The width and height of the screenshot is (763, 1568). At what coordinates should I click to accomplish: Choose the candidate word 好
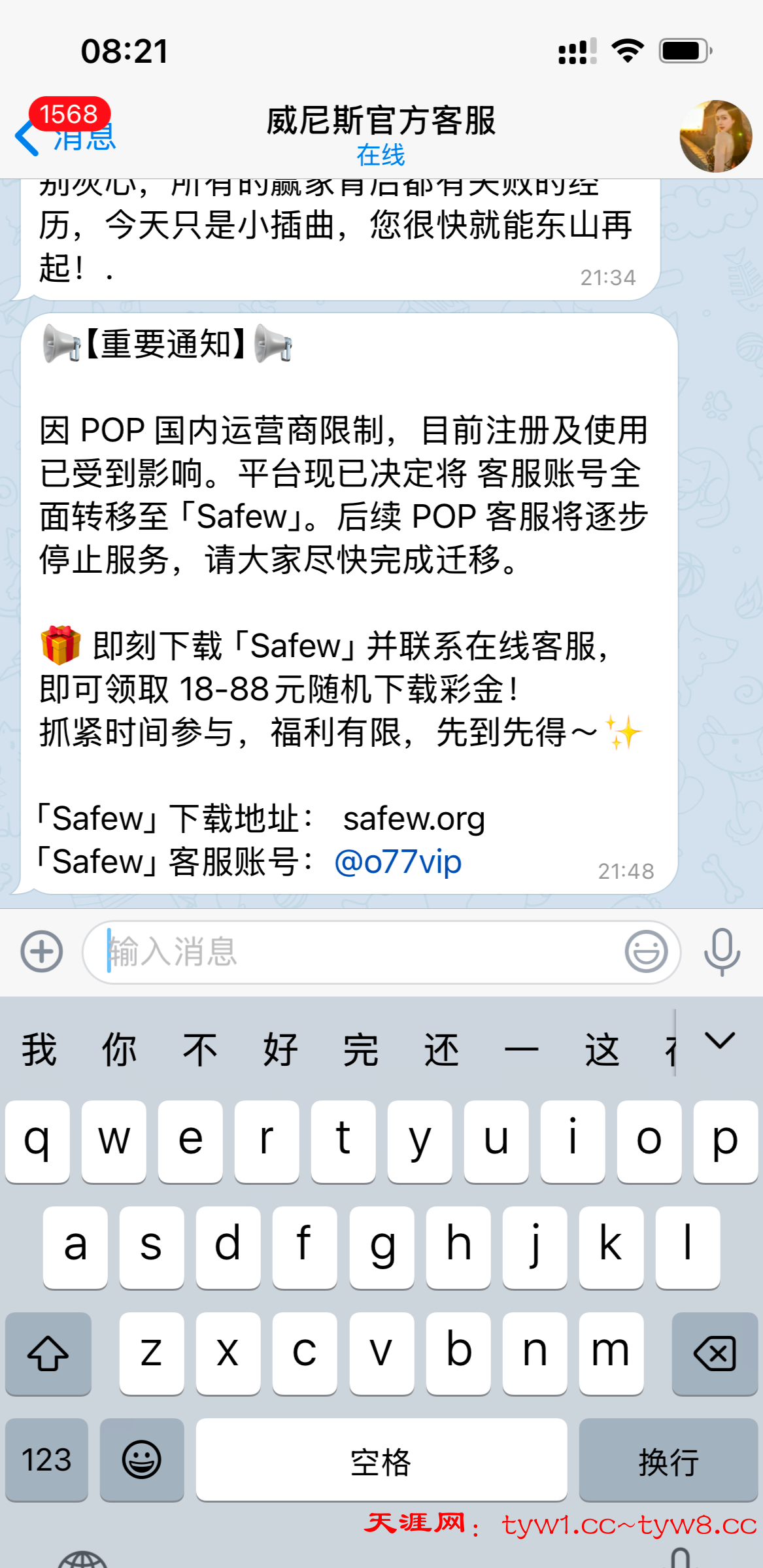pos(280,1050)
